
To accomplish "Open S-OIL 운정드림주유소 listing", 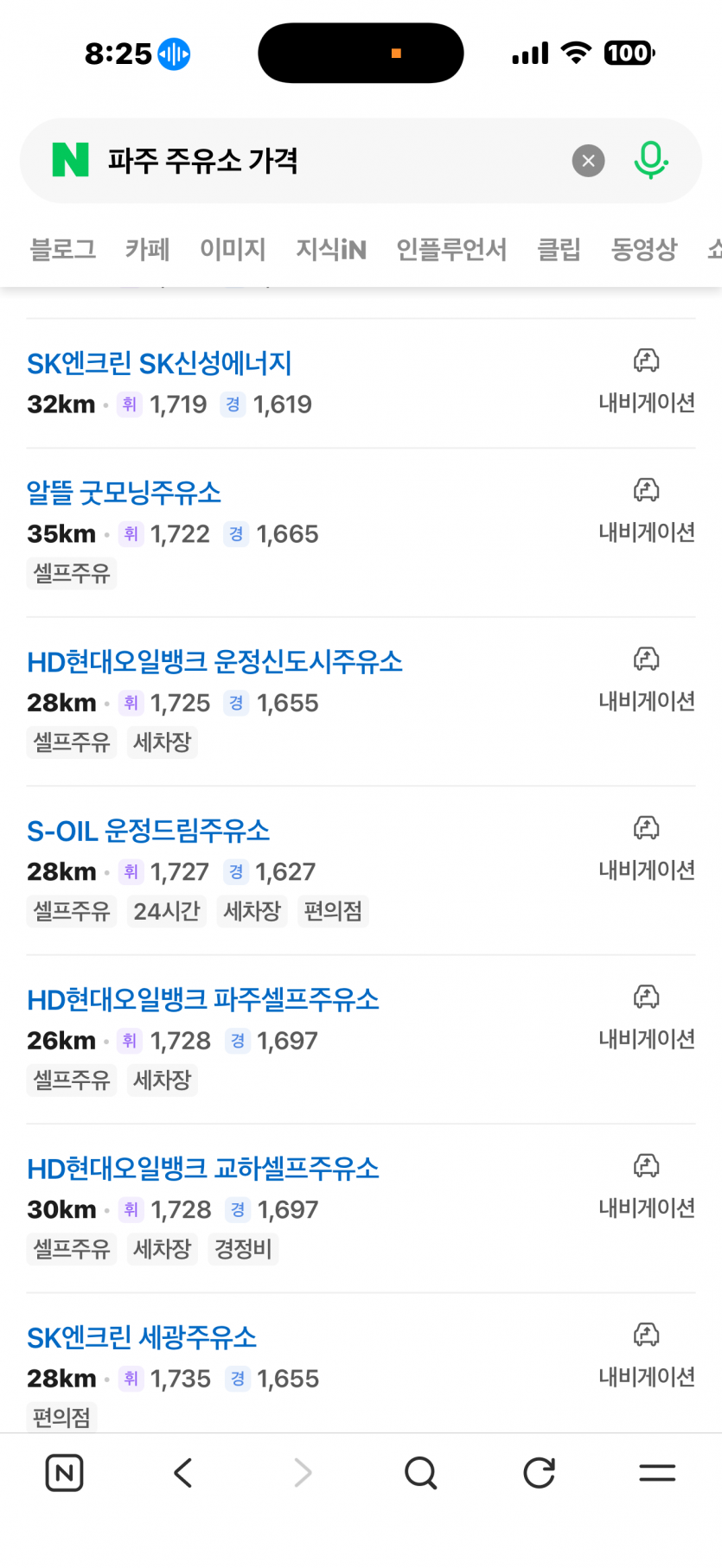I will pos(148,831).
